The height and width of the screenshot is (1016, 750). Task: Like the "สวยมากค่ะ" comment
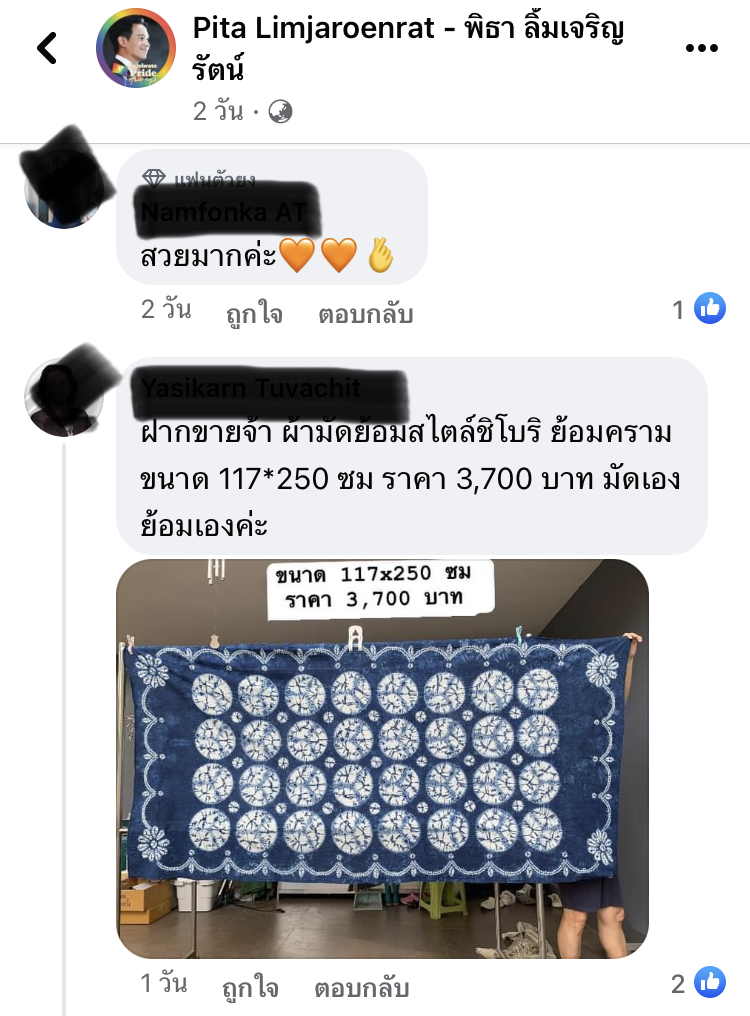pyautogui.click(x=254, y=313)
